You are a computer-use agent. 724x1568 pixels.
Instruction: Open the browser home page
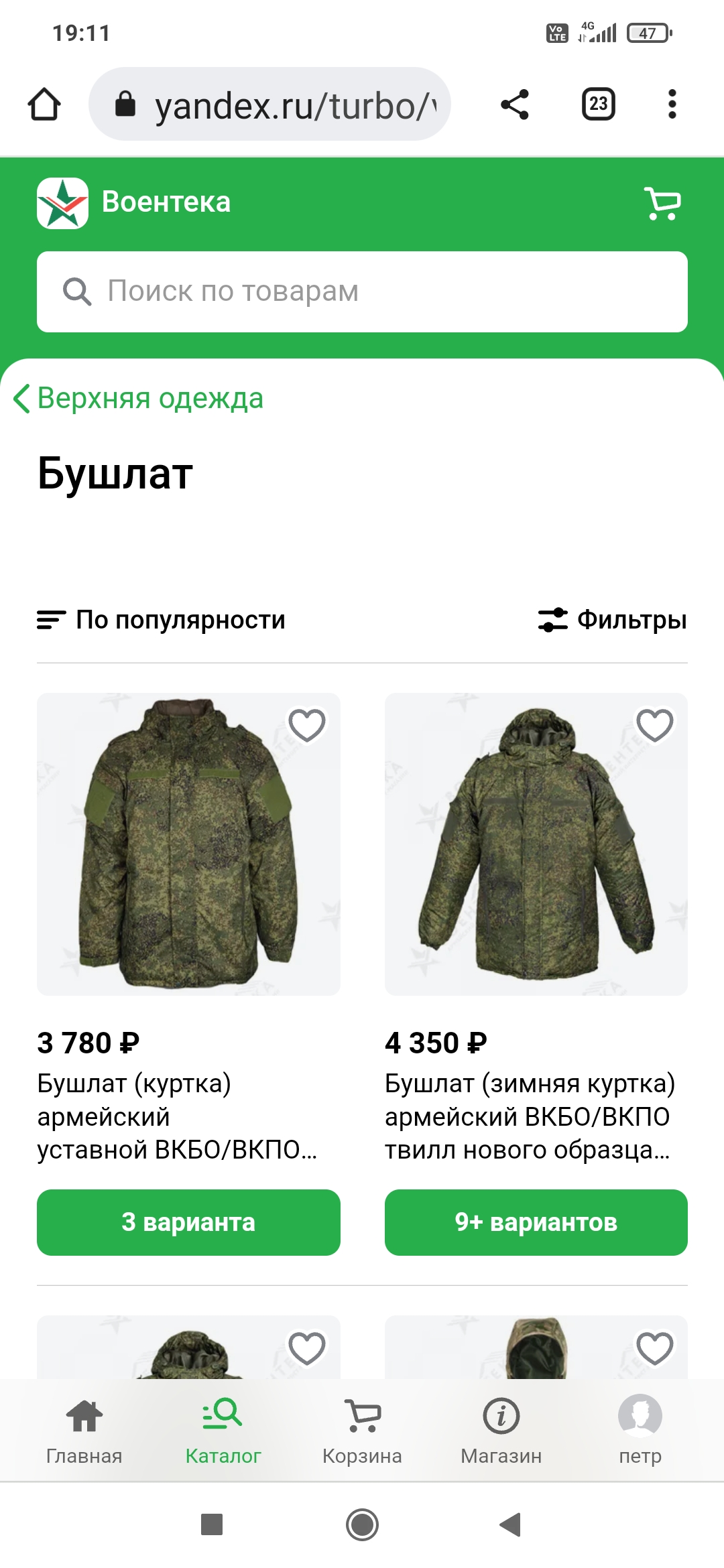point(44,105)
